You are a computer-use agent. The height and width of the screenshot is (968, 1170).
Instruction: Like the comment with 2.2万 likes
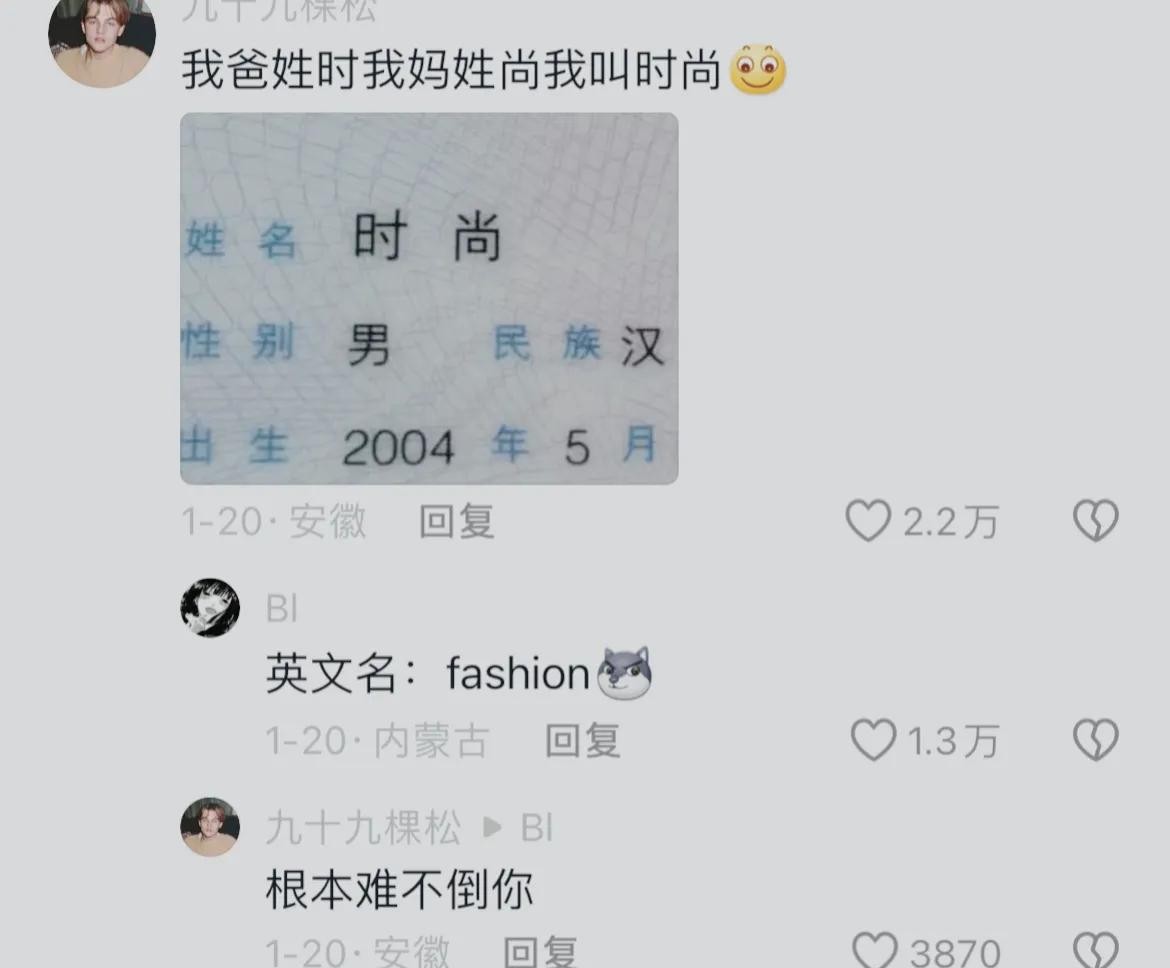pos(867,522)
